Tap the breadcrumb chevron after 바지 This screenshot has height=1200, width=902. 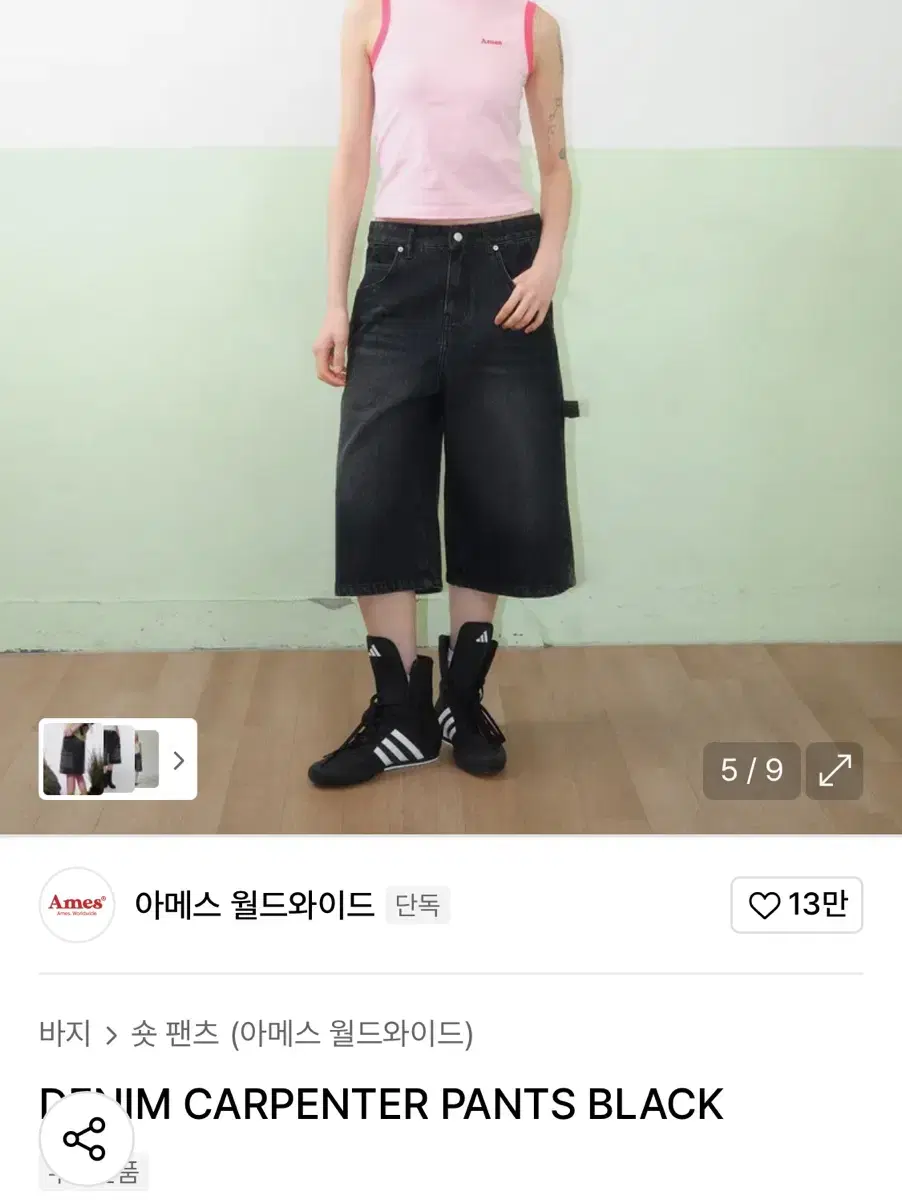[110, 1035]
